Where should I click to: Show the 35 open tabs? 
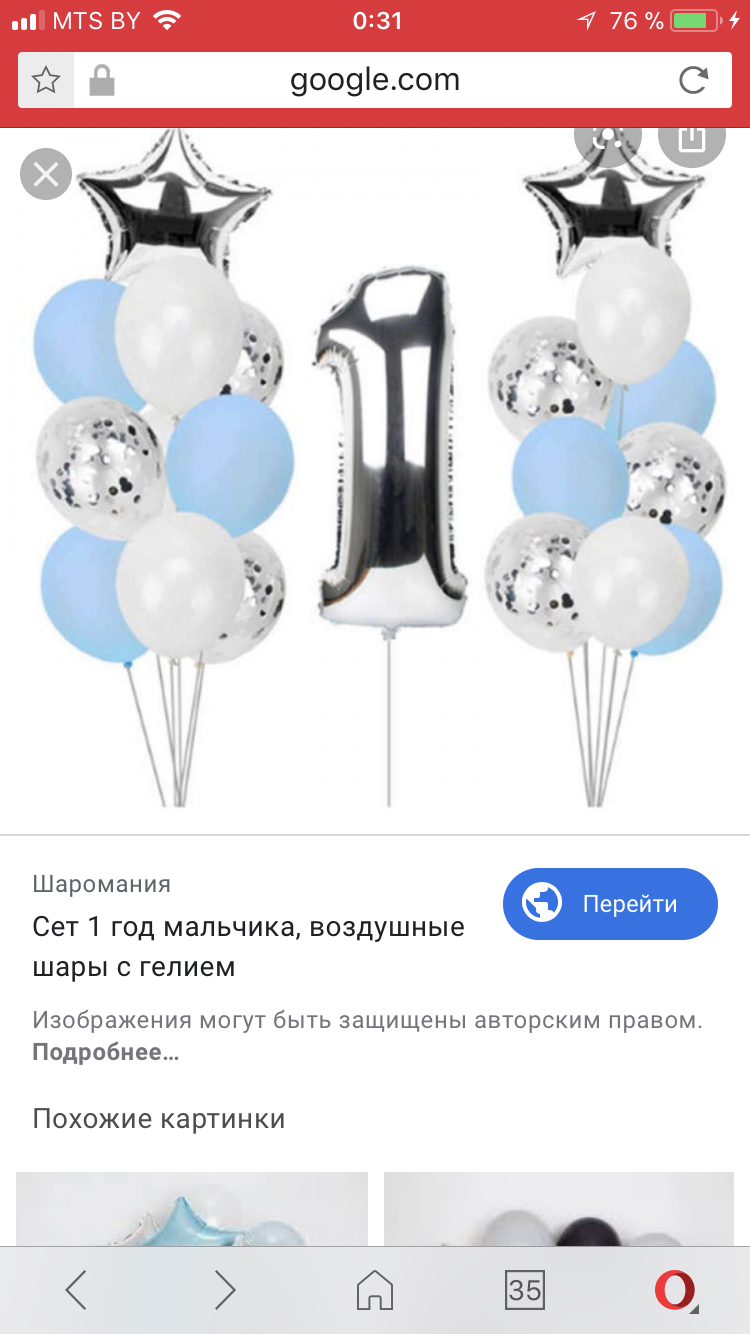[525, 1290]
